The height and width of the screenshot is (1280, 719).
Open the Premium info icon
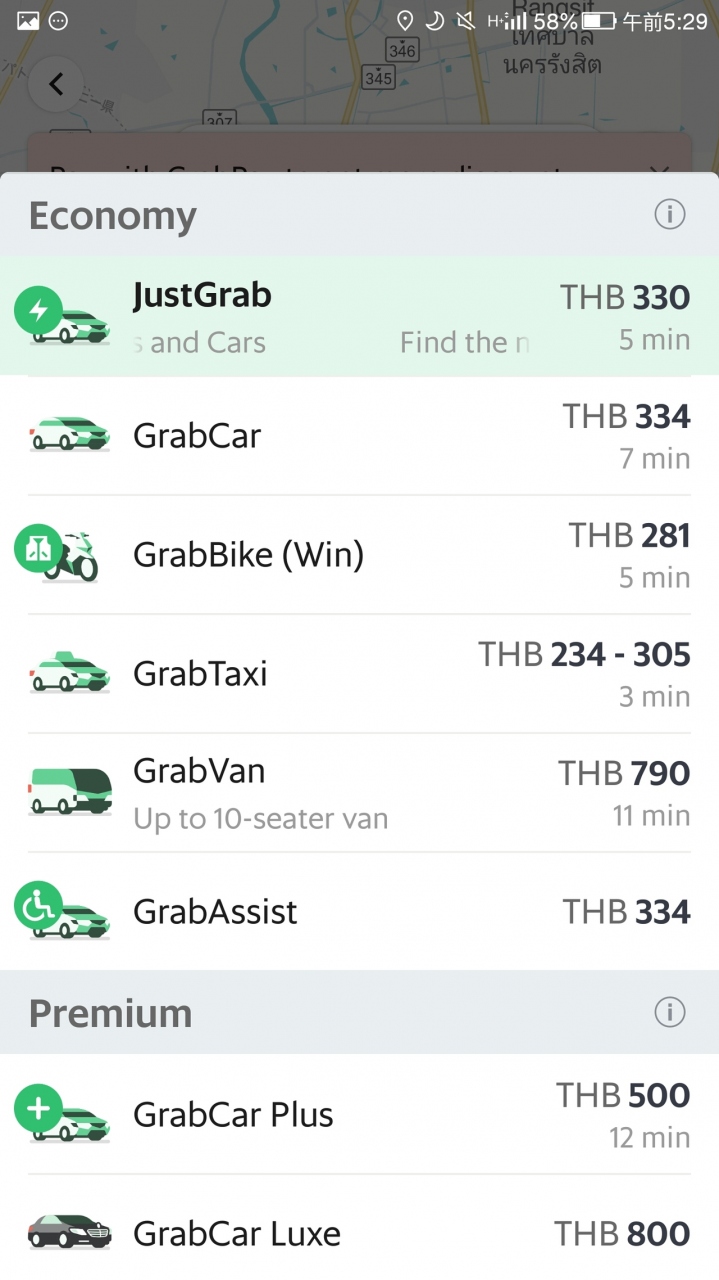click(669, 1012)
